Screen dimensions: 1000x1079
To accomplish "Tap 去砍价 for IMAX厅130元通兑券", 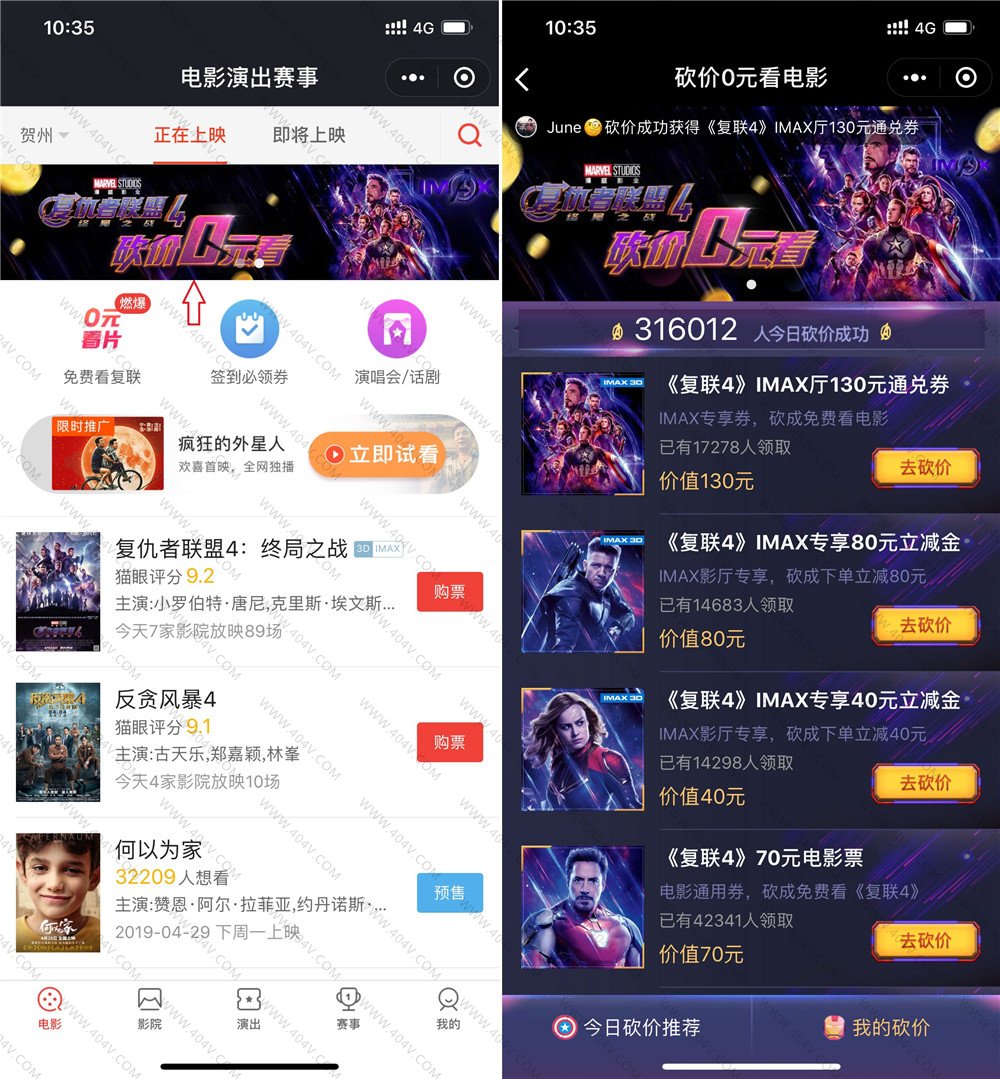I will click(925, 468).
